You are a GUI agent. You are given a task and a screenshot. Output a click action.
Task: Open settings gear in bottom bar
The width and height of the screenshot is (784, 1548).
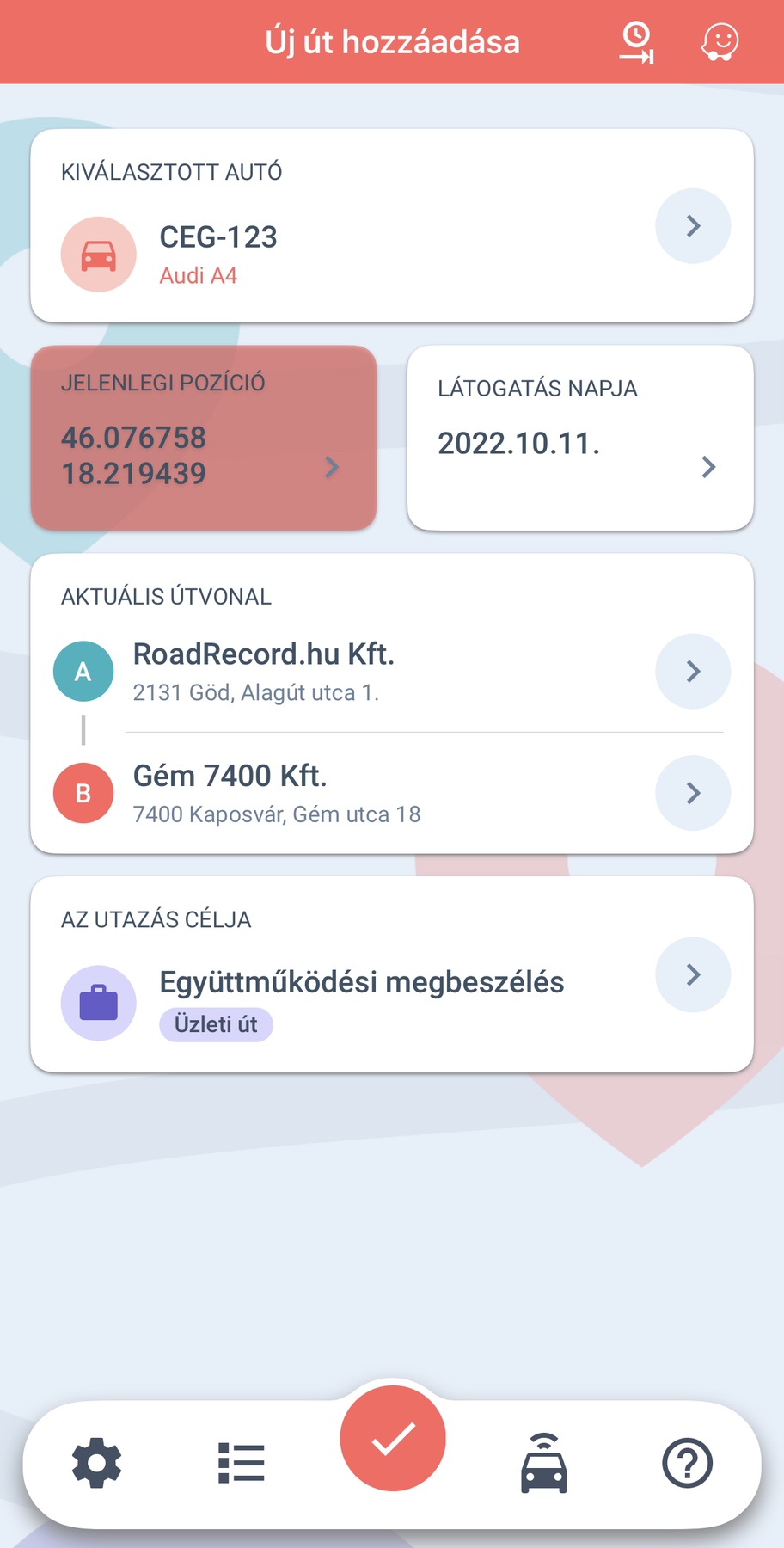pos(96,1463)
